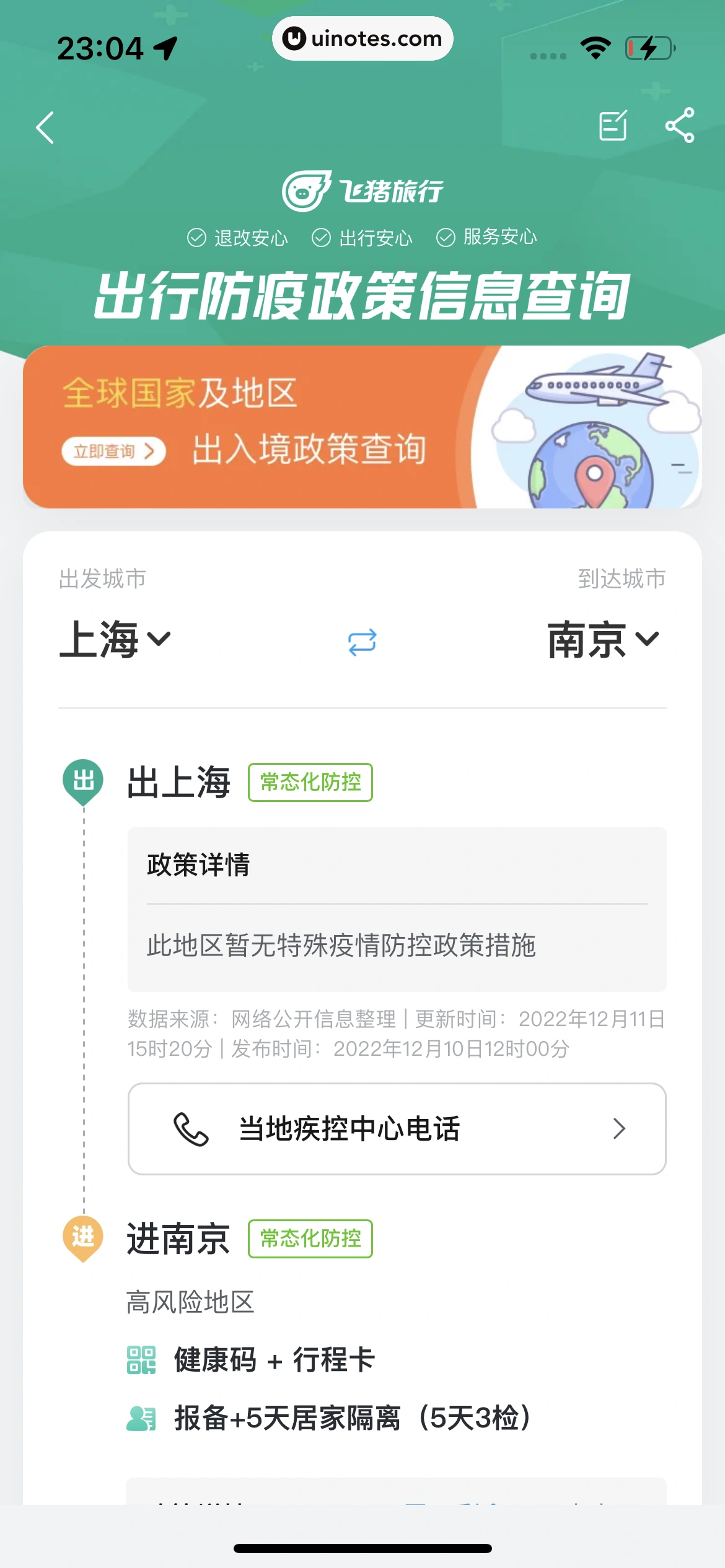Swap departure and arrival cities
The width and height of the screenshot is (725, 1568).
point(362,642)
